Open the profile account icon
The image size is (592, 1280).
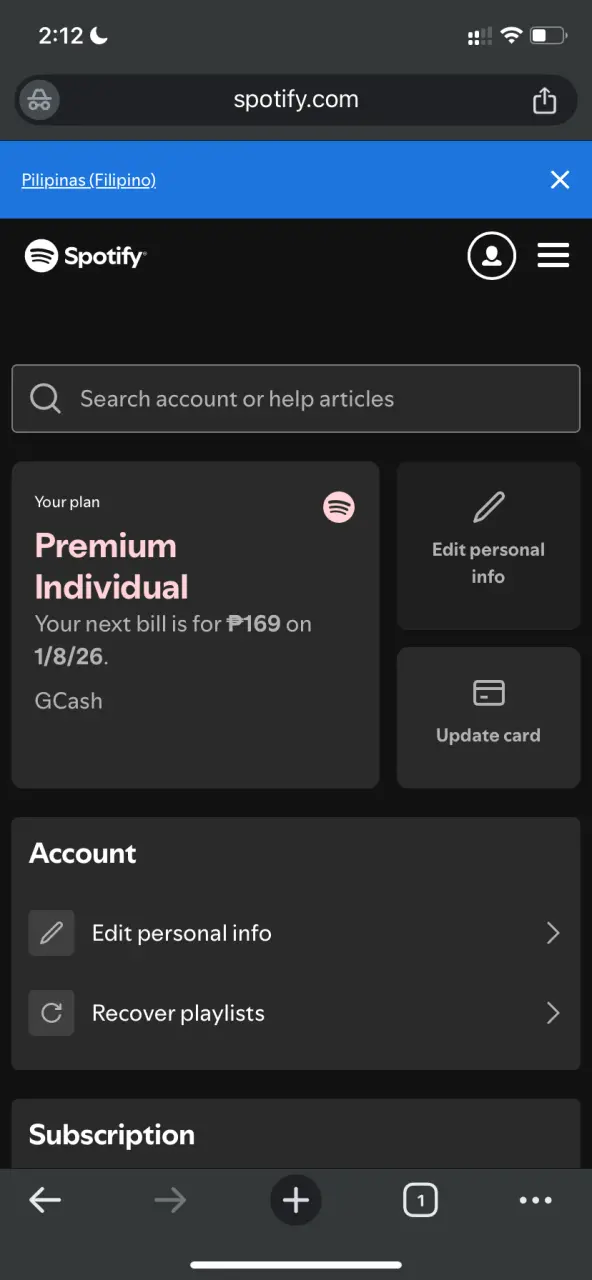click(492, 256)
